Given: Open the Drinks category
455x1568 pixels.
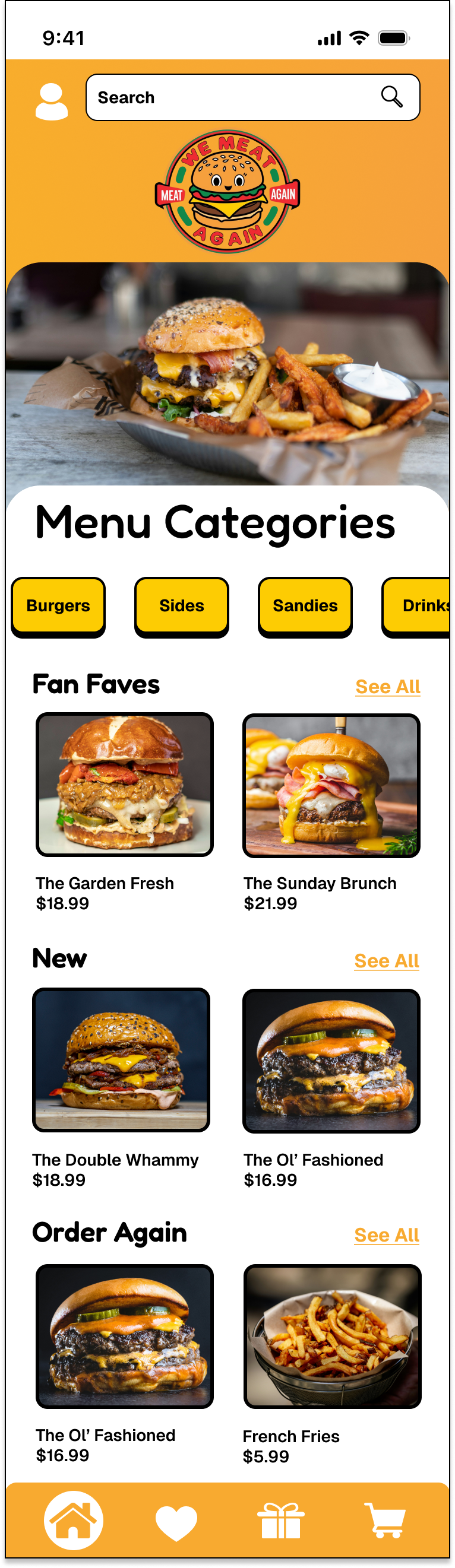Looking at the screenshot, I should click(x=421, y=605).
